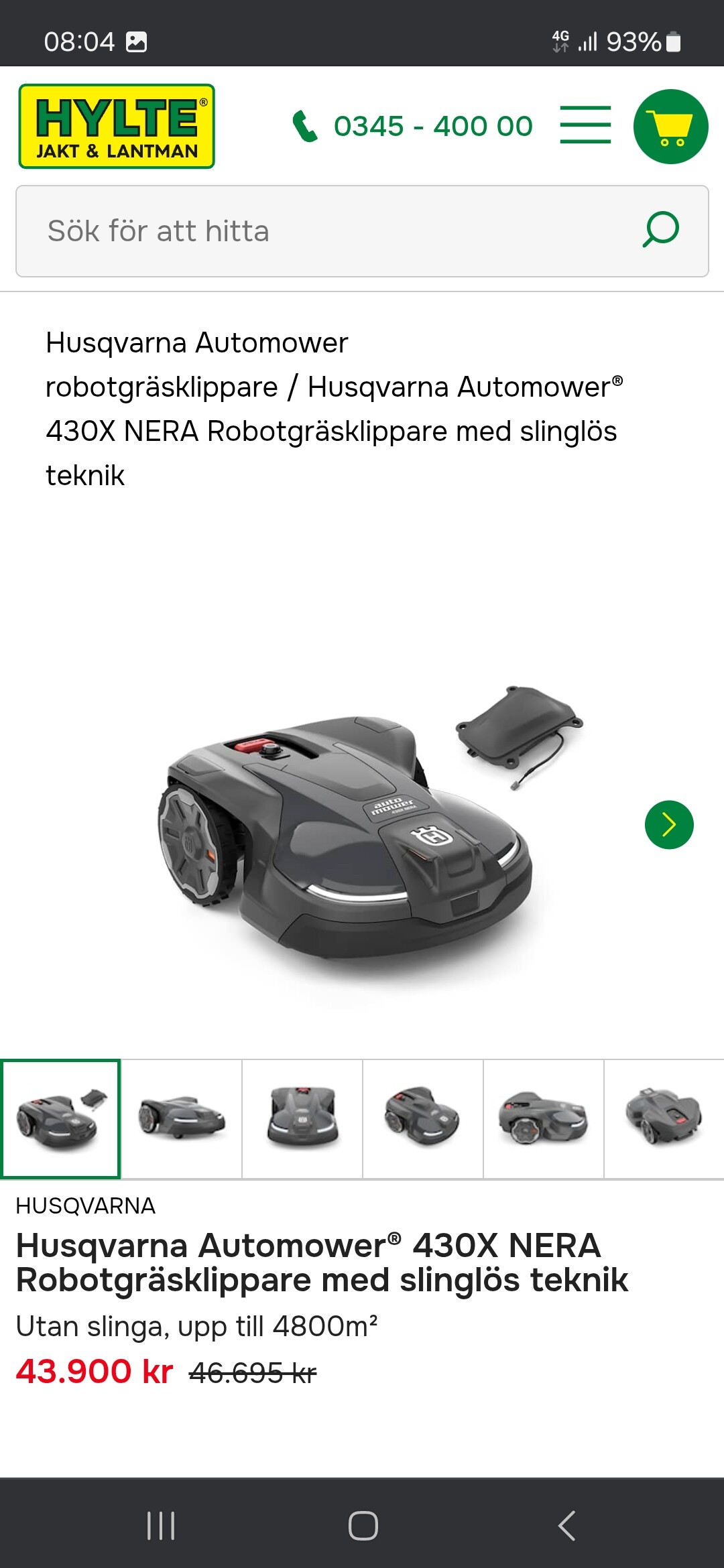
Task: Select the second product thumbnail, mower side view
Action: [x=181, y=1119]
